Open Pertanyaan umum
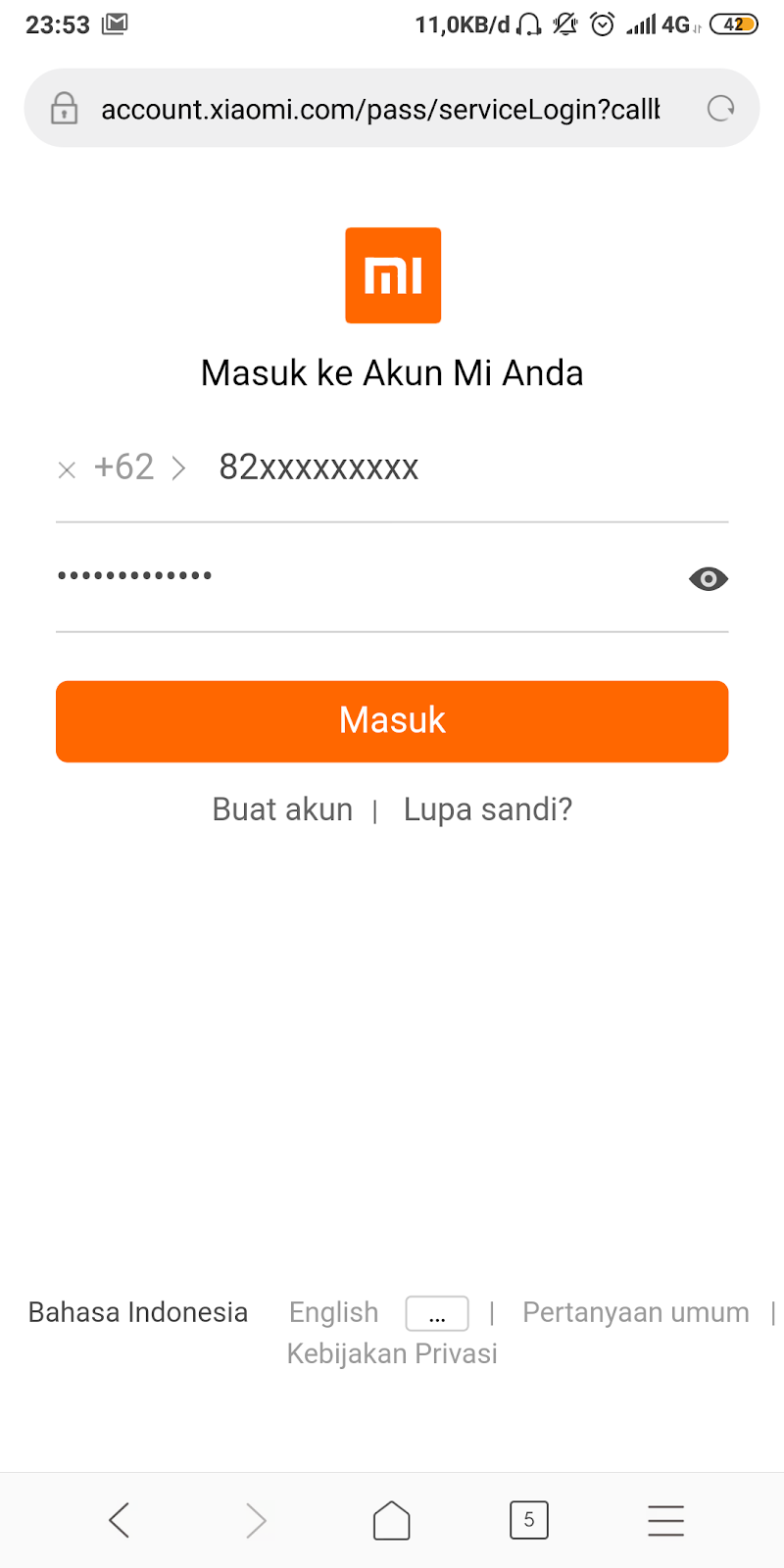Image resolution: width=784 pixels, height=1568 pixels. pyautogui.click(x=635, y=1312)
